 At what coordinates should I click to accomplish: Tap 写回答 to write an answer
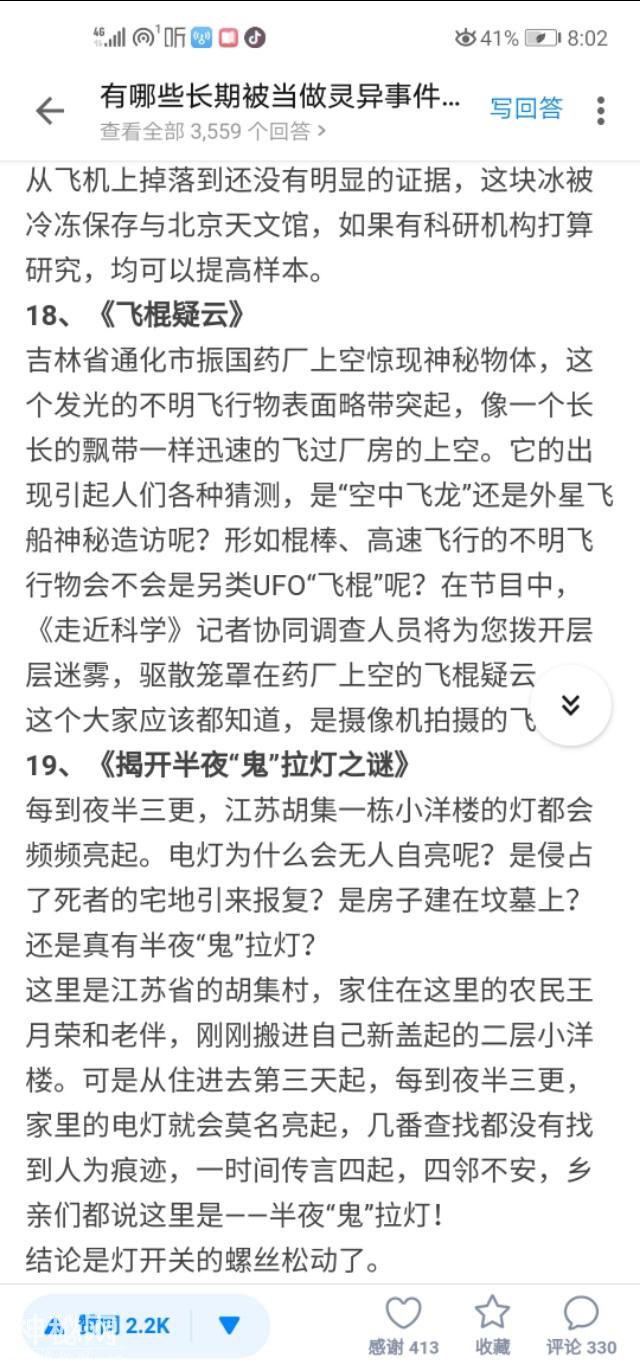click(x=526, y=108)
